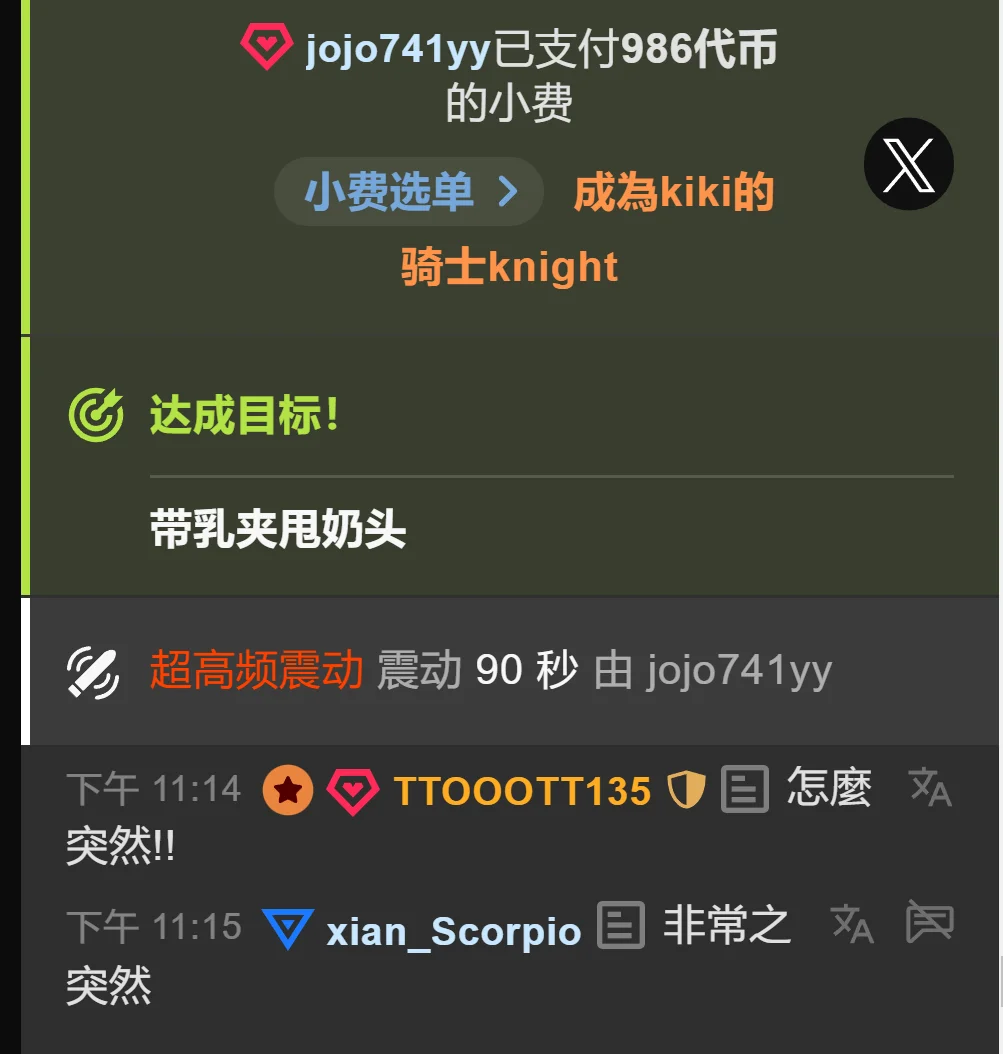Viewport: 1003px width, 1054px height.
Task: Open jojo741yy's profile from the tip notice
Action: click(399, 50)
